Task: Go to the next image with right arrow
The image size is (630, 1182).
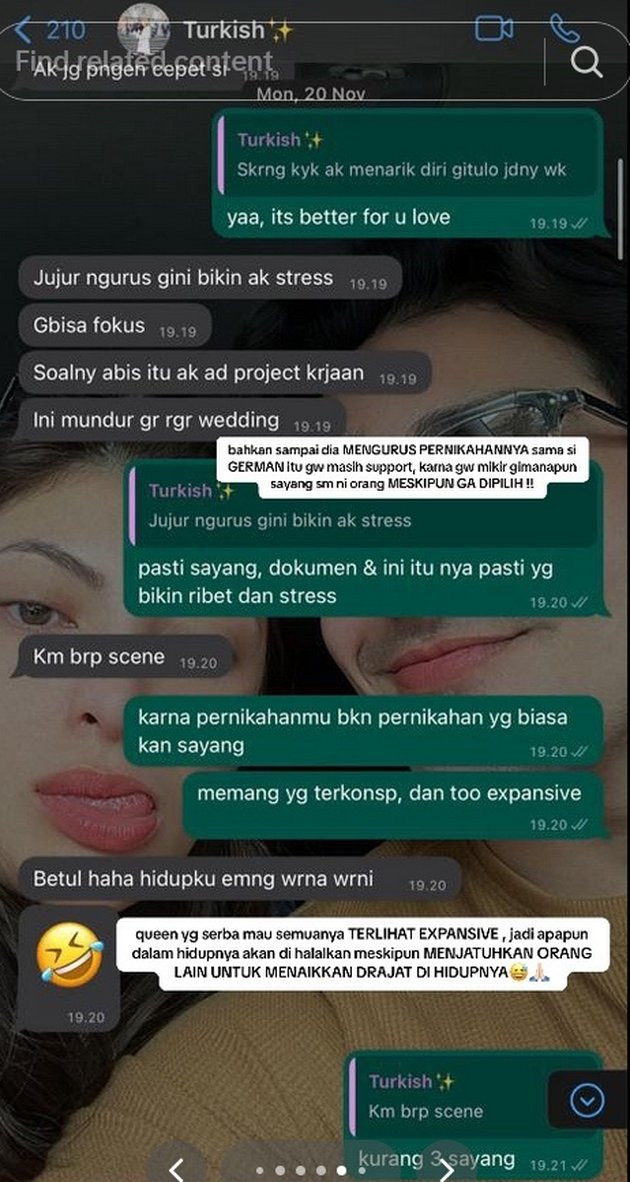Action: click(x=448, y=1167)
